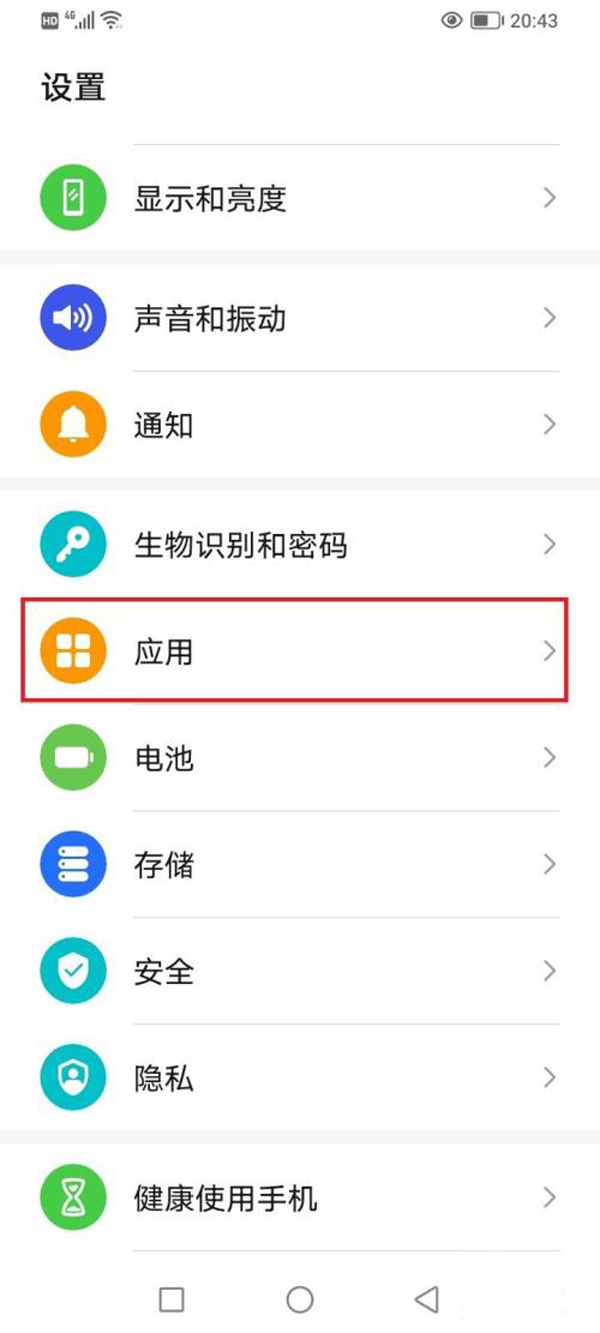Screen dimensions: 600x1333
Task: Open 显示和亮度 settings
Action: (x=300, y=198)
